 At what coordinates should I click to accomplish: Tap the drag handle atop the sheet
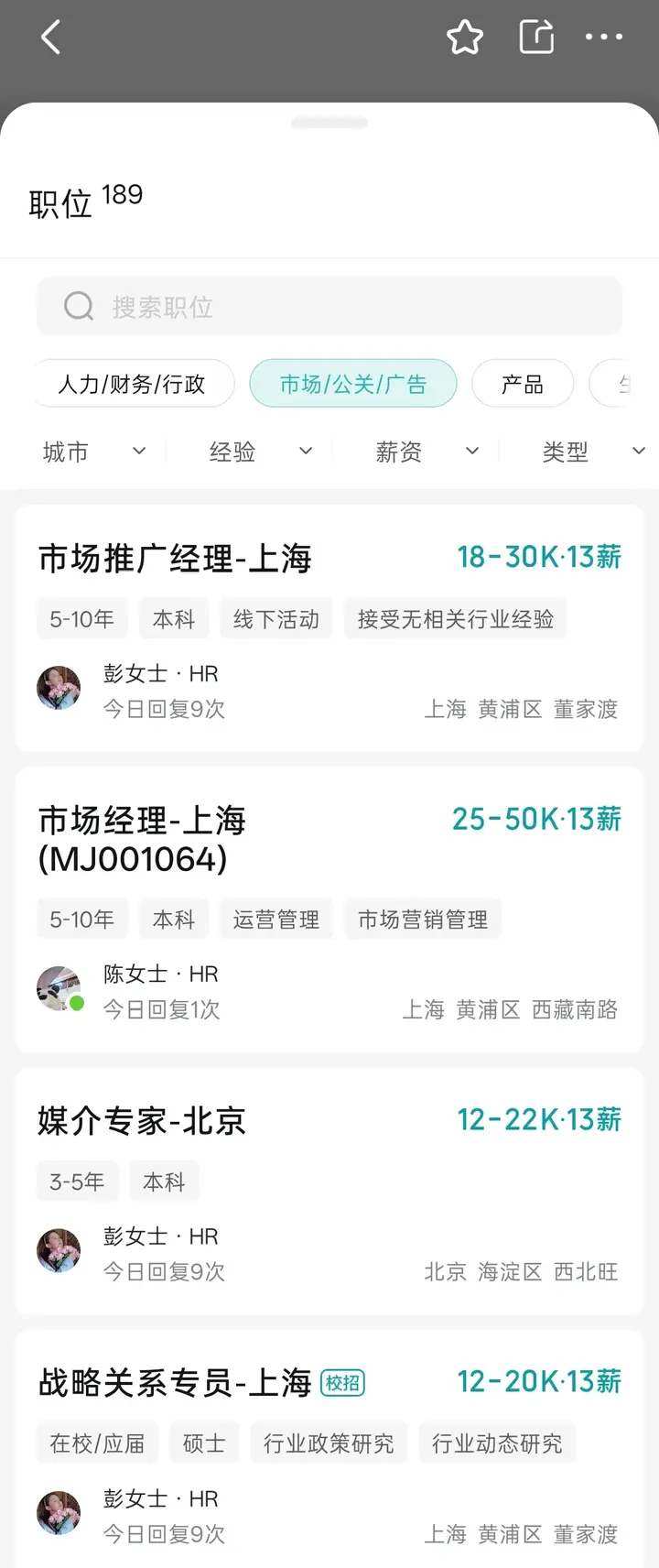329,123
